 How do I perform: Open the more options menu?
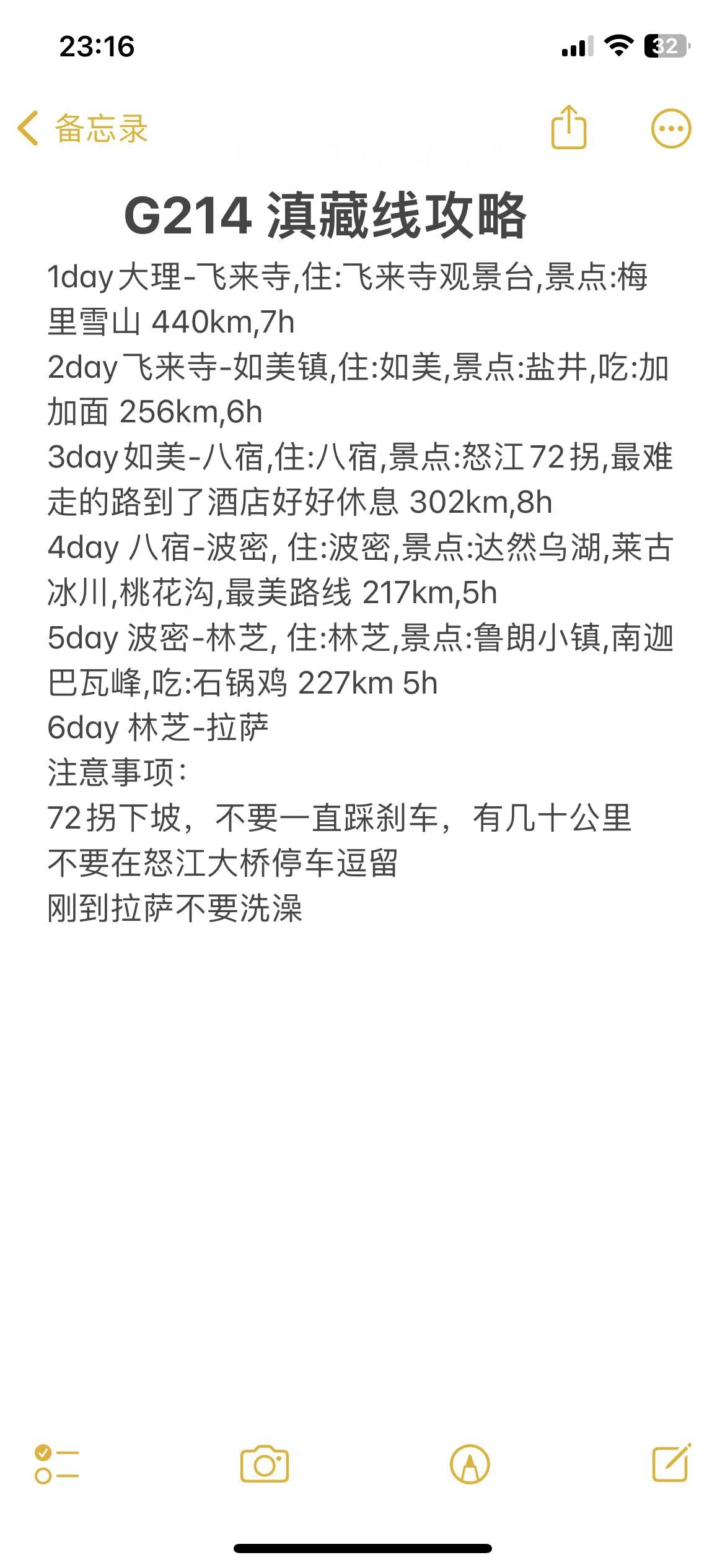(x=670, y=129)
